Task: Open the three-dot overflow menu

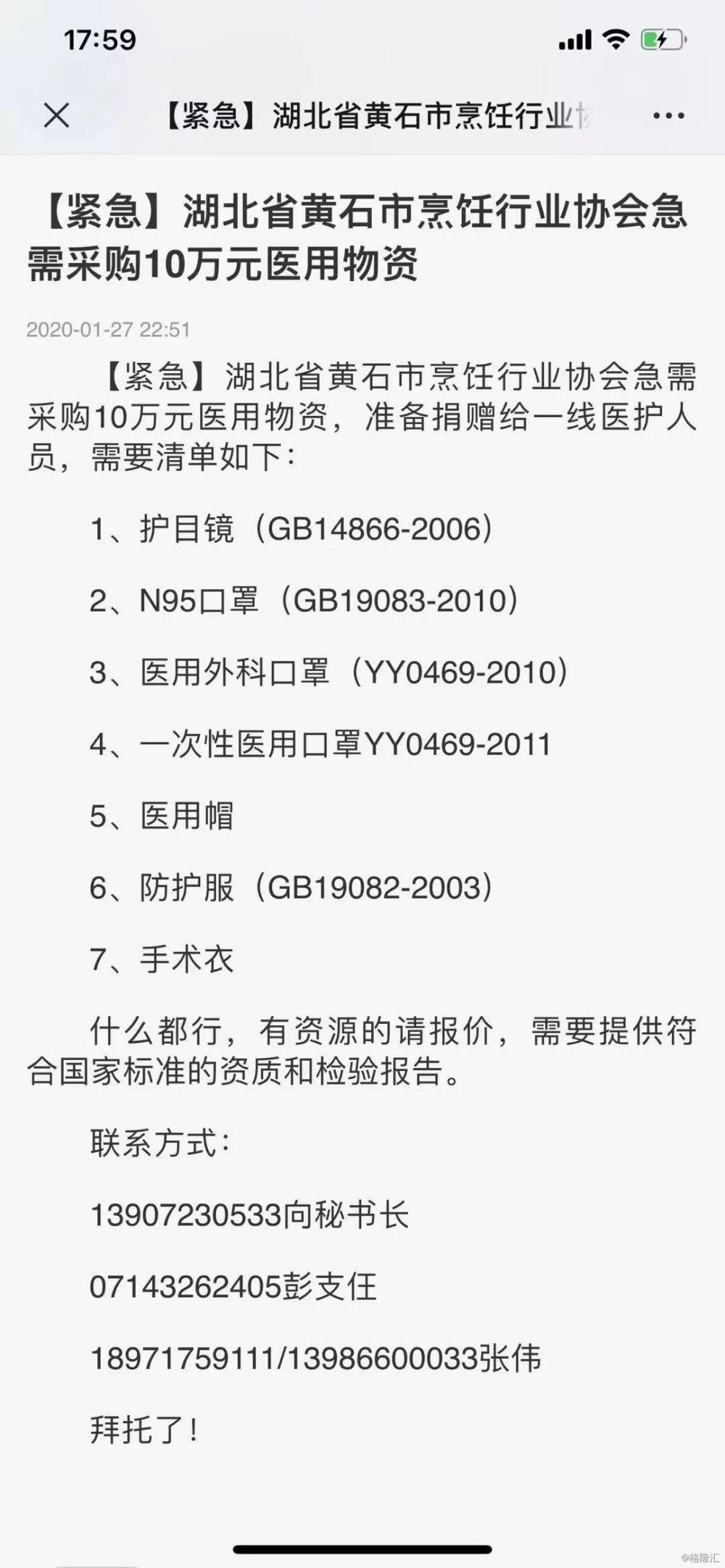Action: 668,115
